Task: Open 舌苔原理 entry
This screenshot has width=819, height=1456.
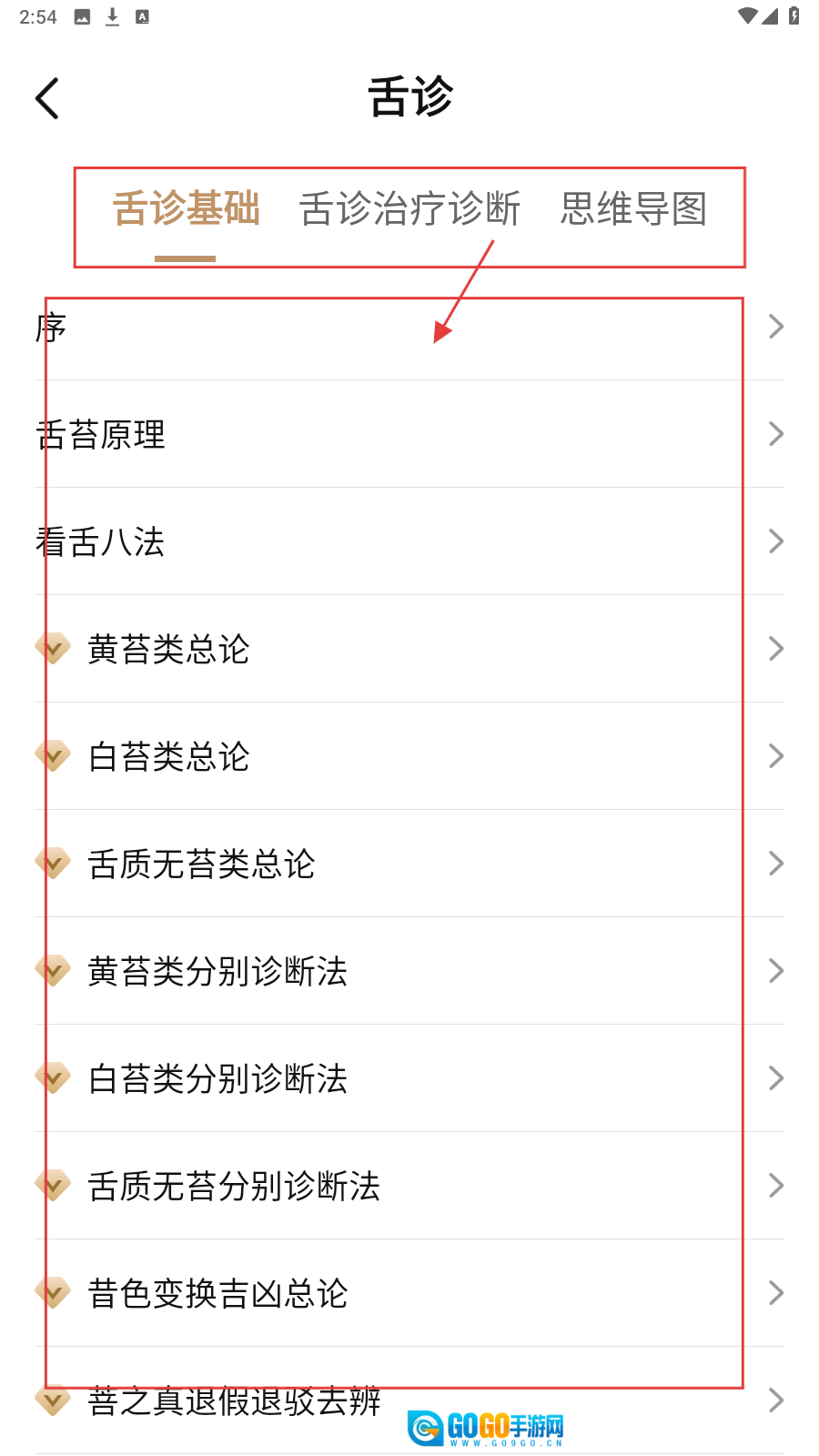Action: click(409, 435)
